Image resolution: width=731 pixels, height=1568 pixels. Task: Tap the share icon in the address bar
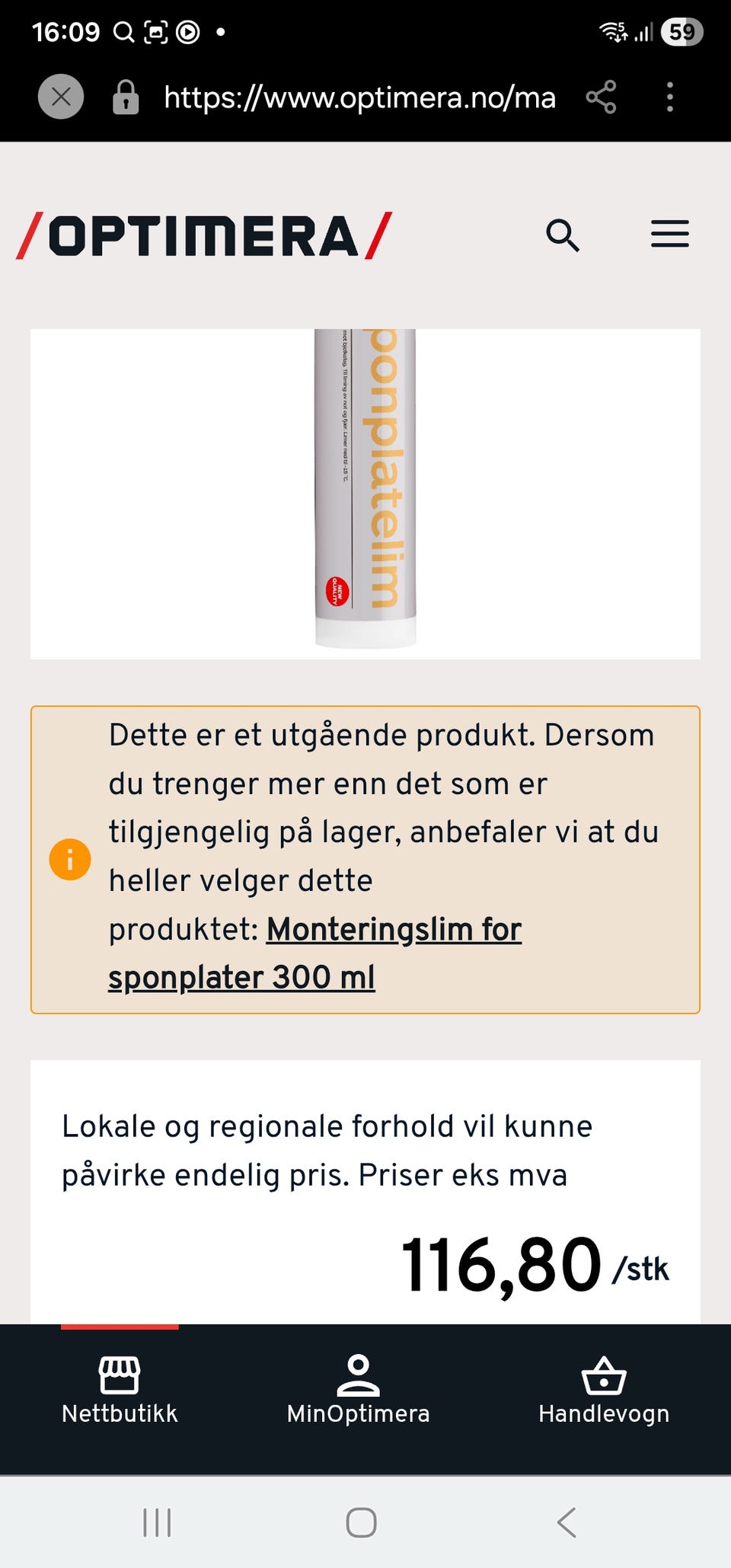click(x=601, y=97)
